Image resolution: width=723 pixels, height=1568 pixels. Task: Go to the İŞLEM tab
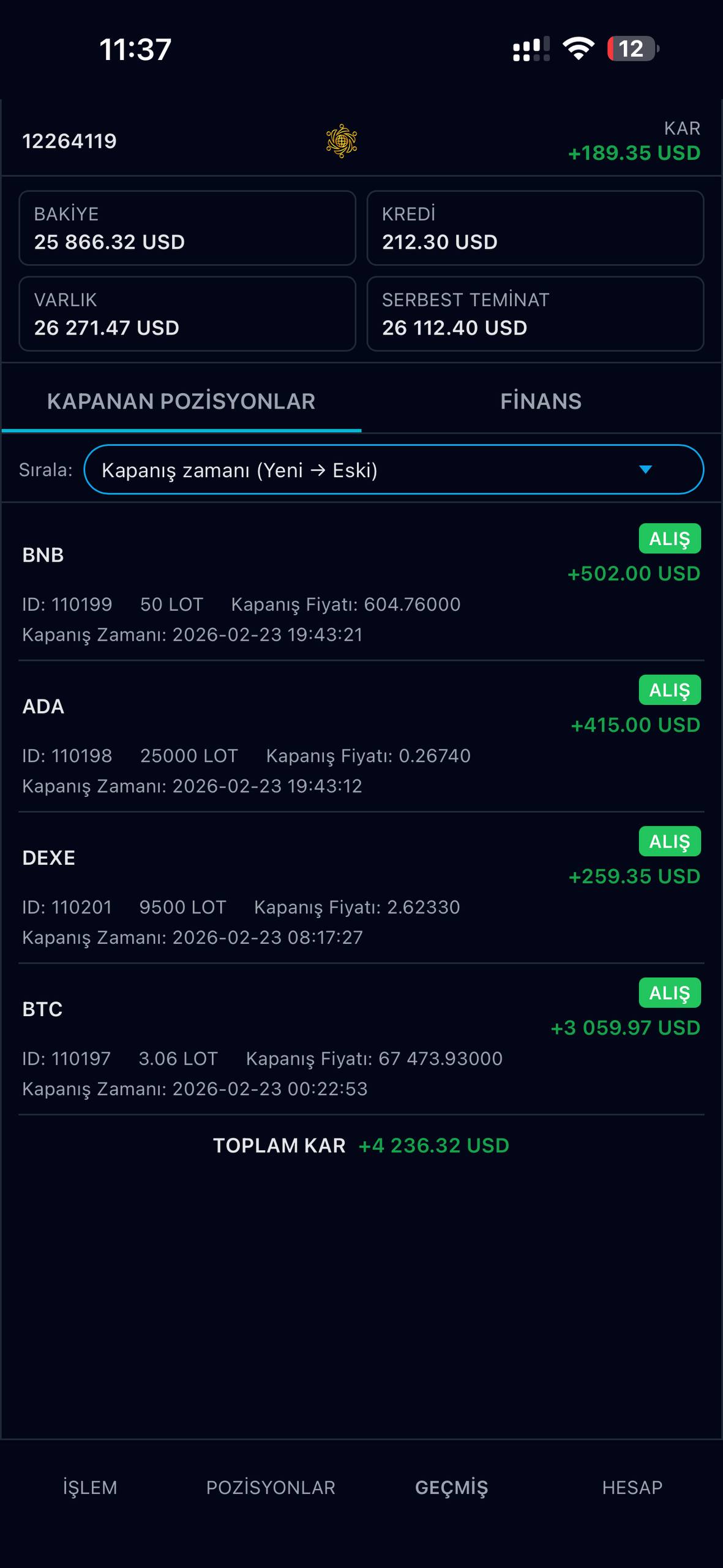(x=90, y=1488)
